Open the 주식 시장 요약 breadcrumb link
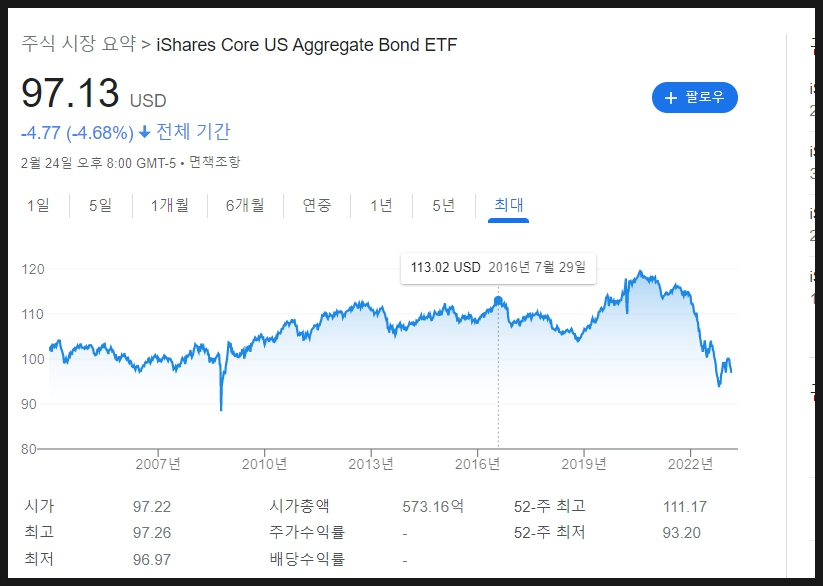 coord(78,45)
